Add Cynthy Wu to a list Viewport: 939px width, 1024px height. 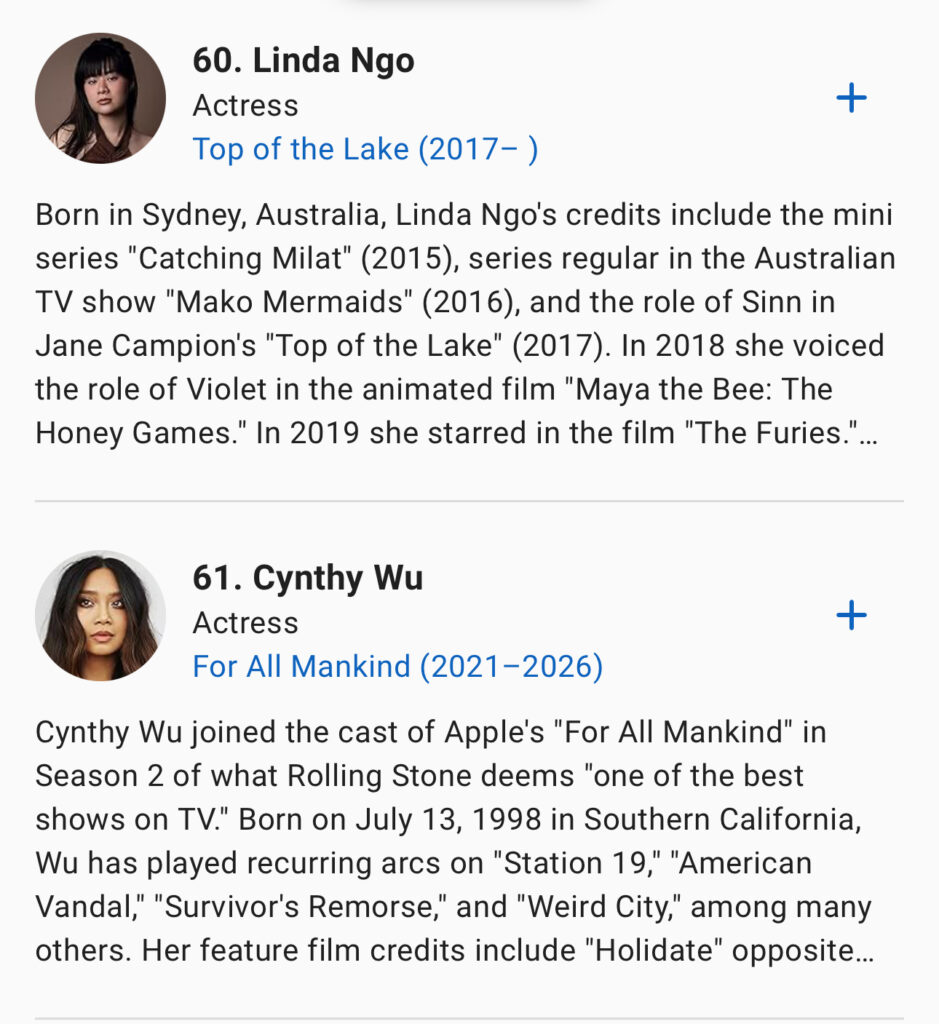pos(850,615)
